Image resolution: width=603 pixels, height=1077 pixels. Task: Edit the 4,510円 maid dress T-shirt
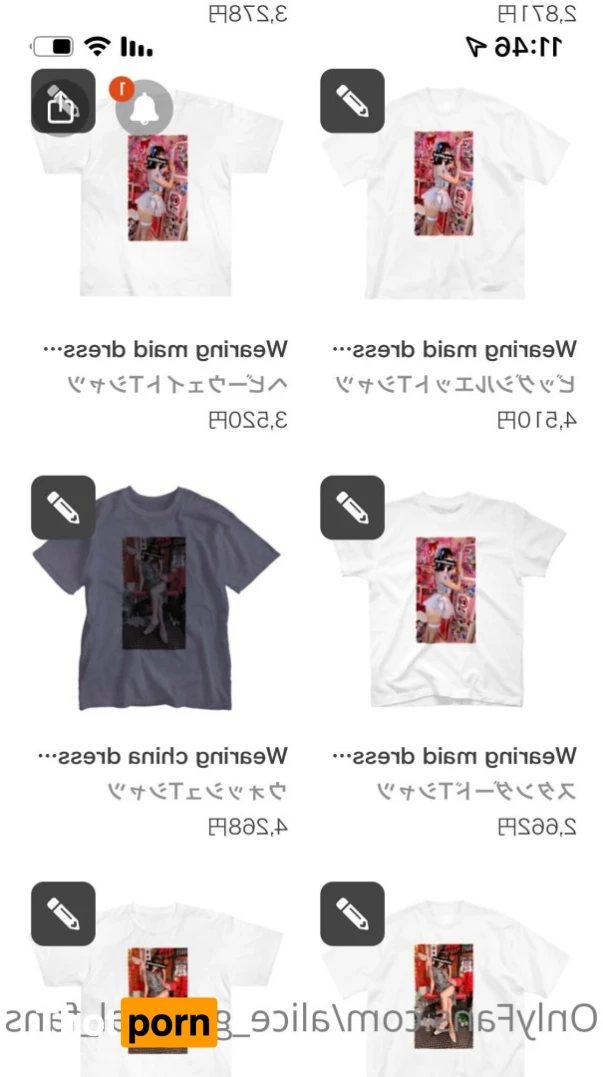point(352,101)
